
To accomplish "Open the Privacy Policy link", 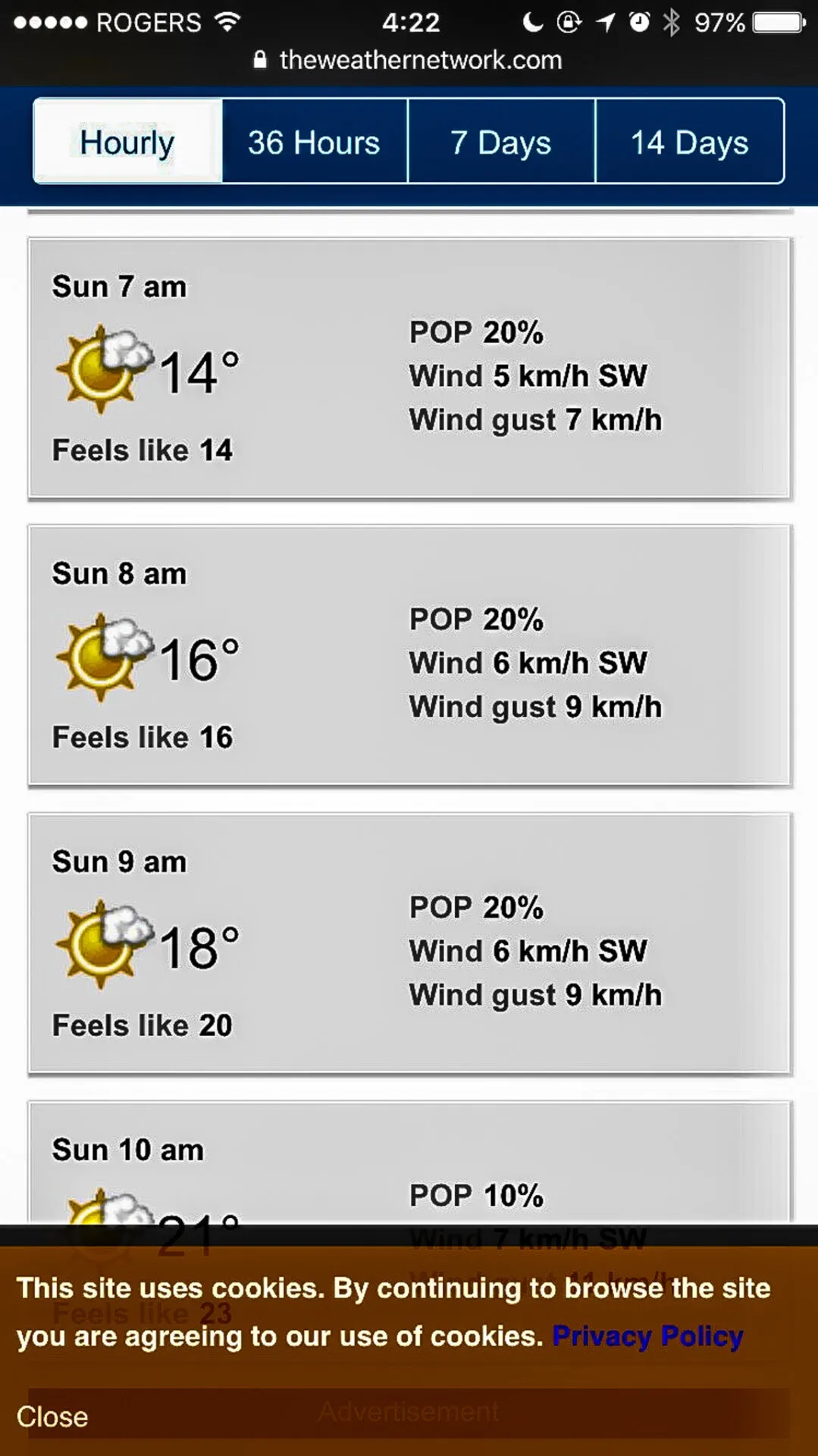I will click(647, 1335).
